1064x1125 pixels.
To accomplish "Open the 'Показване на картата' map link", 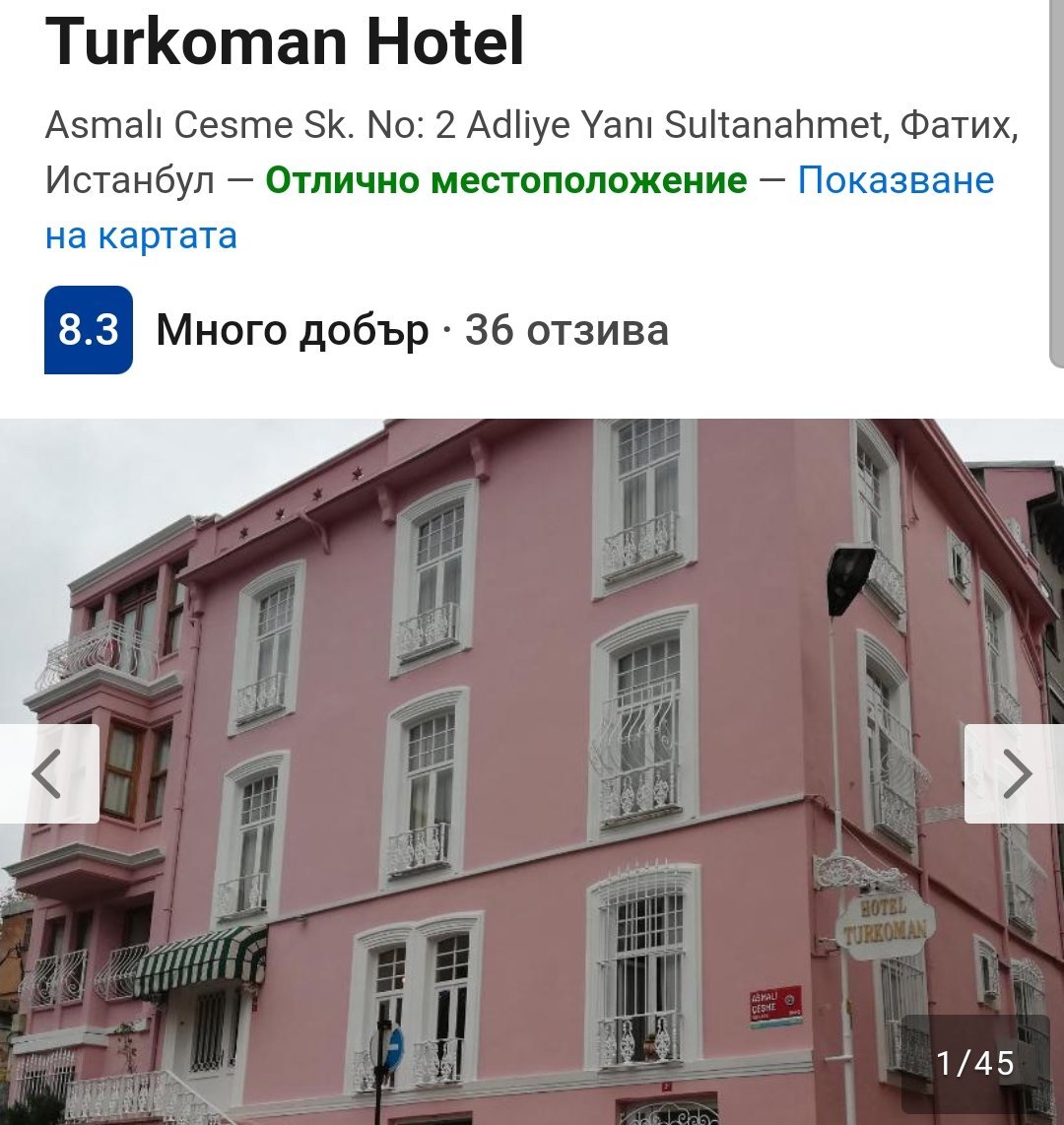I will tap(895, 181).
